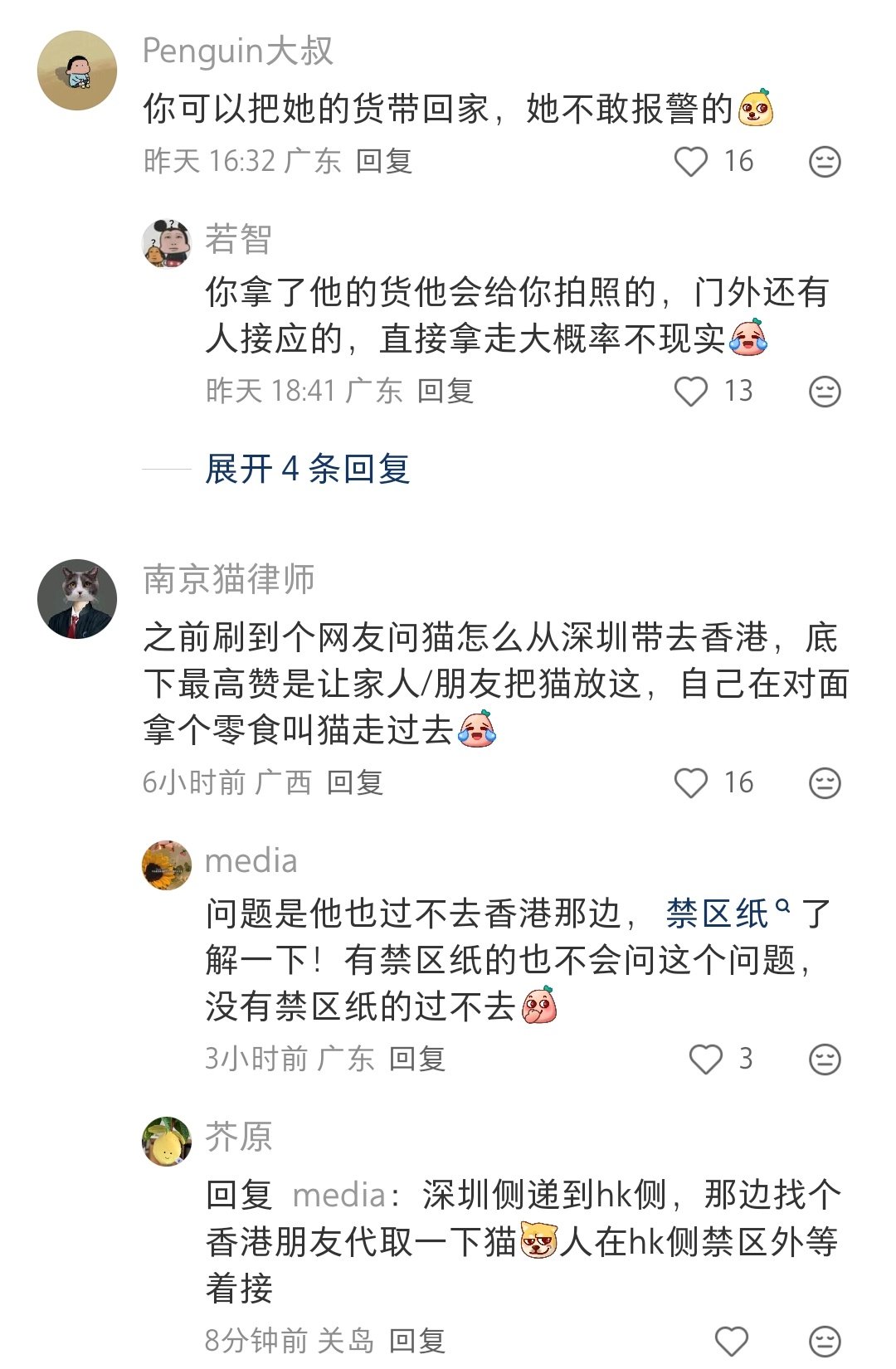Open media's sunflower avatar
This screenshot has width=896, height=1369.
[167, 865]
